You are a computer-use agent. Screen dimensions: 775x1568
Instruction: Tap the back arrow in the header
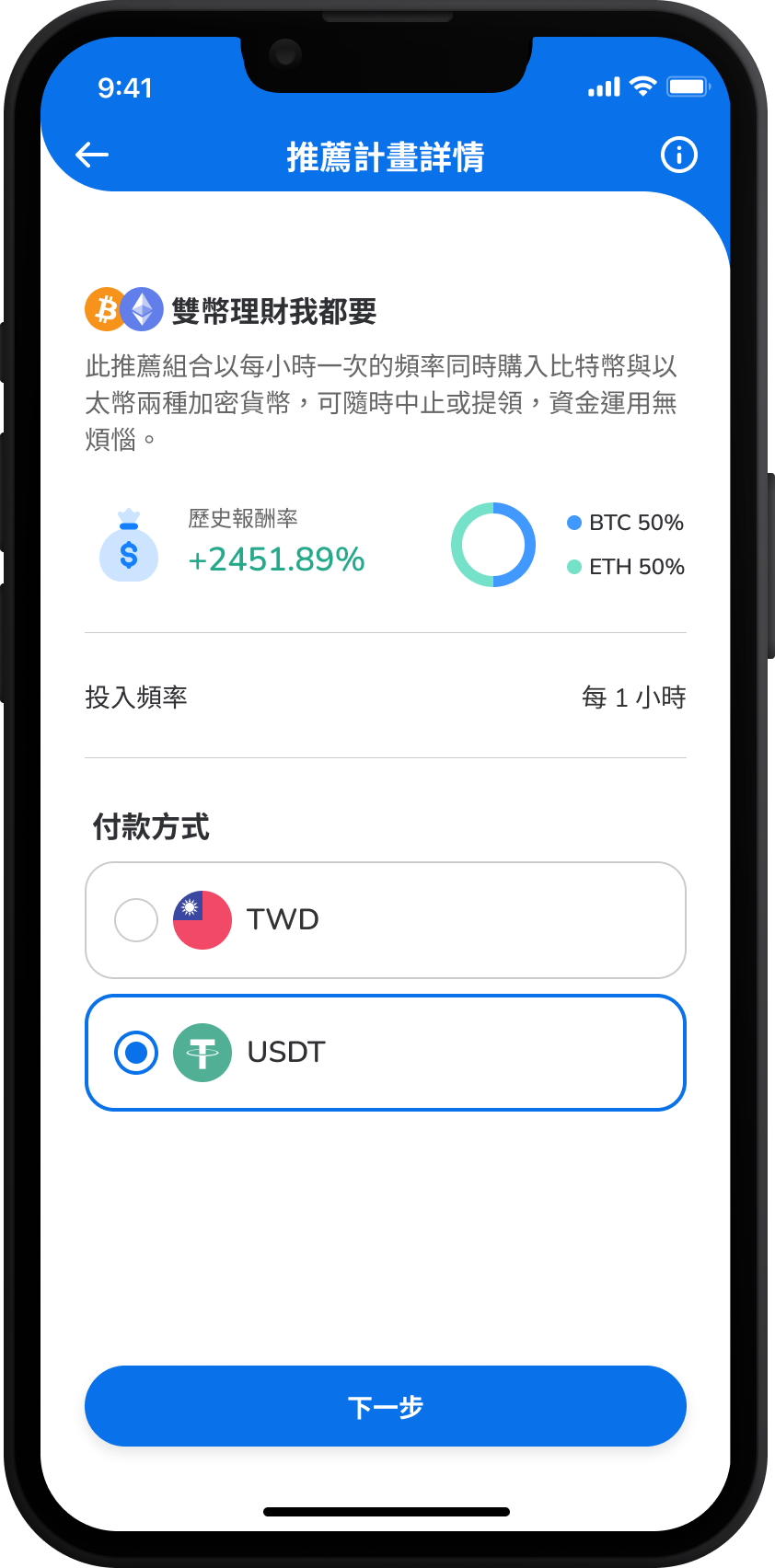click(x=91, y=155)
